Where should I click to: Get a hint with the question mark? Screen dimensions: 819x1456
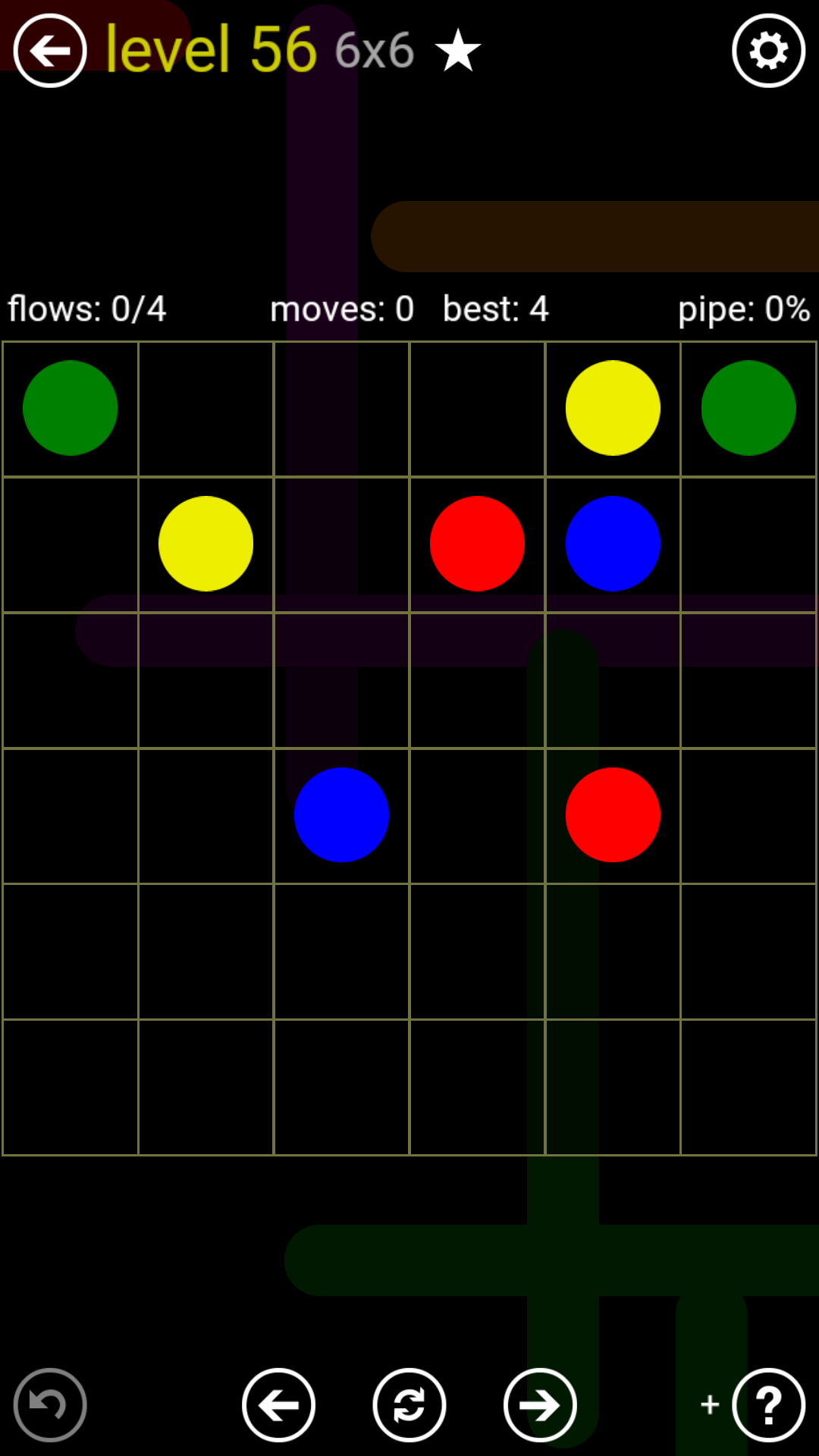[768, 1405]
